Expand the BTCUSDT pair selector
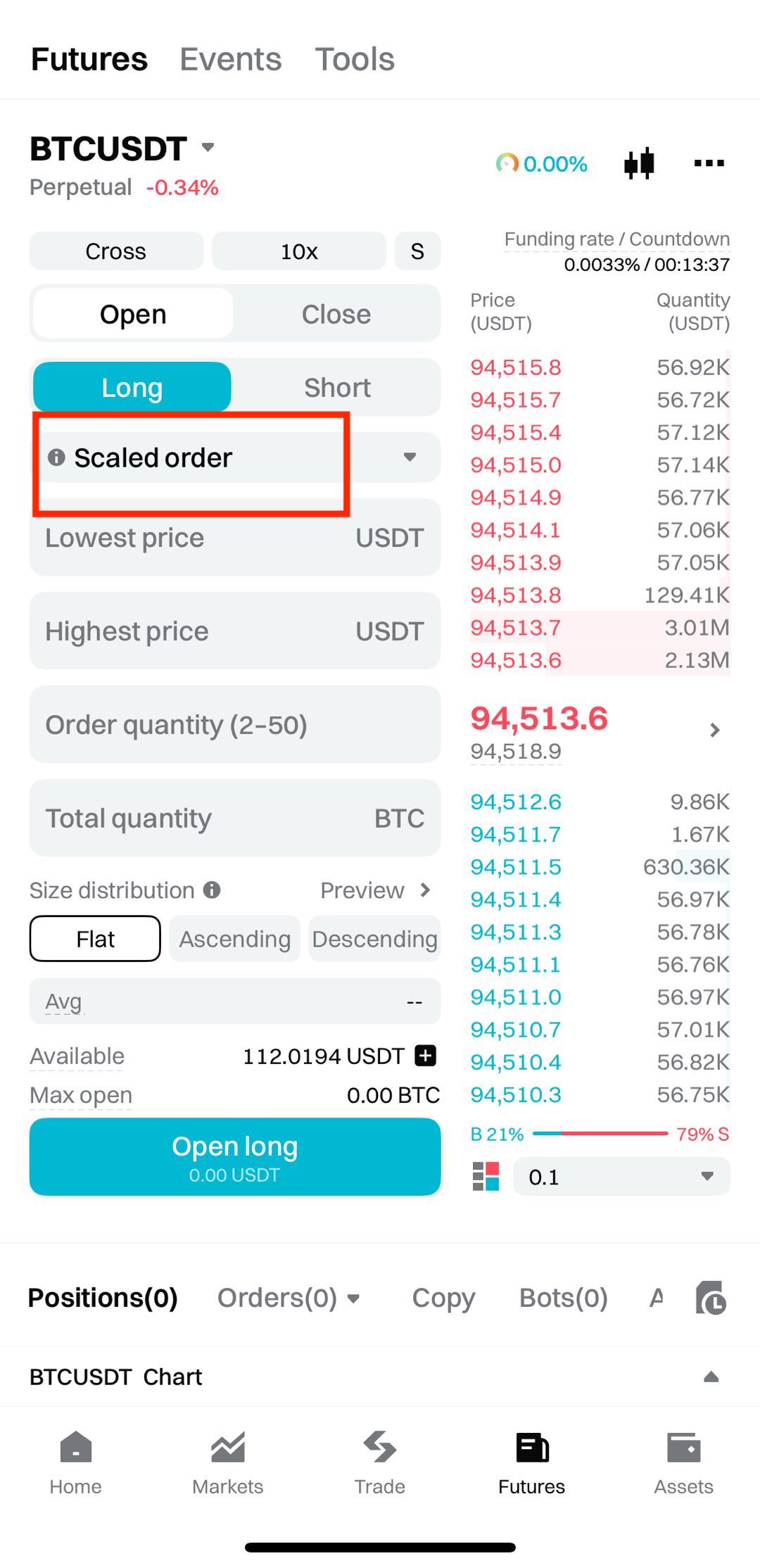760x1568 pixels. [207, 148]
